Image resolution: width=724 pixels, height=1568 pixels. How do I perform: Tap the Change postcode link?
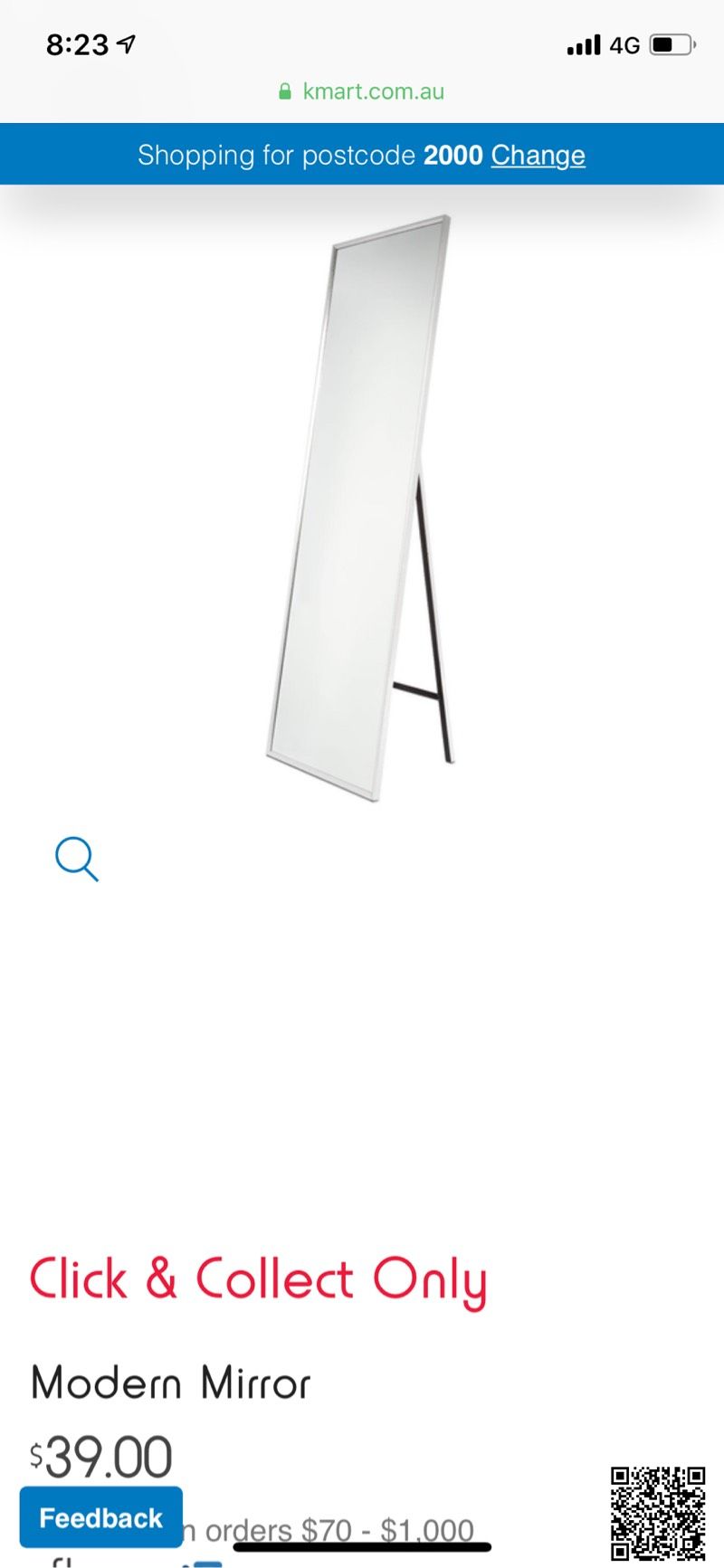(x=538, y=156)
